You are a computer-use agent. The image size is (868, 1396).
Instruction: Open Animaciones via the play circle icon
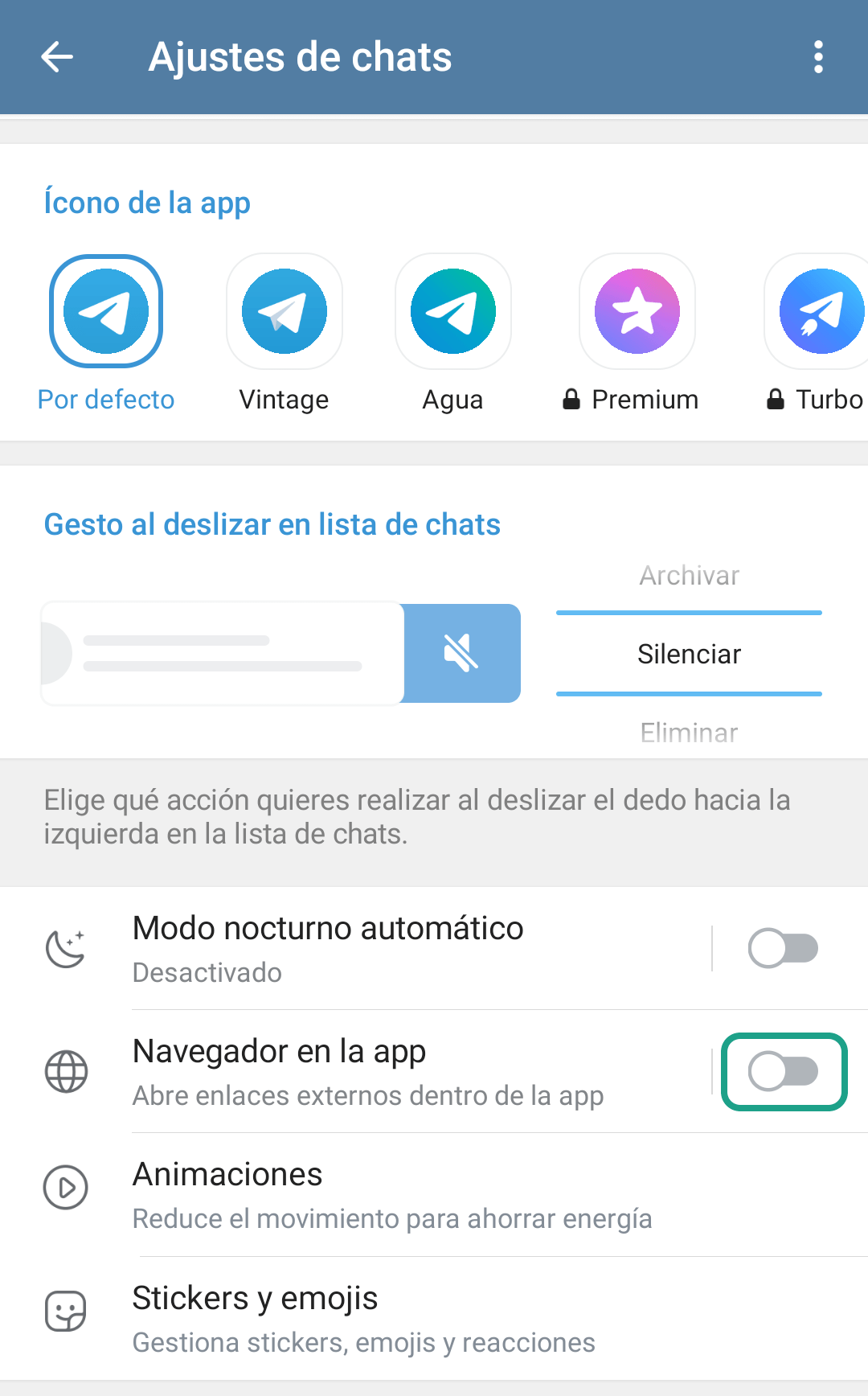coord(66,1188)
